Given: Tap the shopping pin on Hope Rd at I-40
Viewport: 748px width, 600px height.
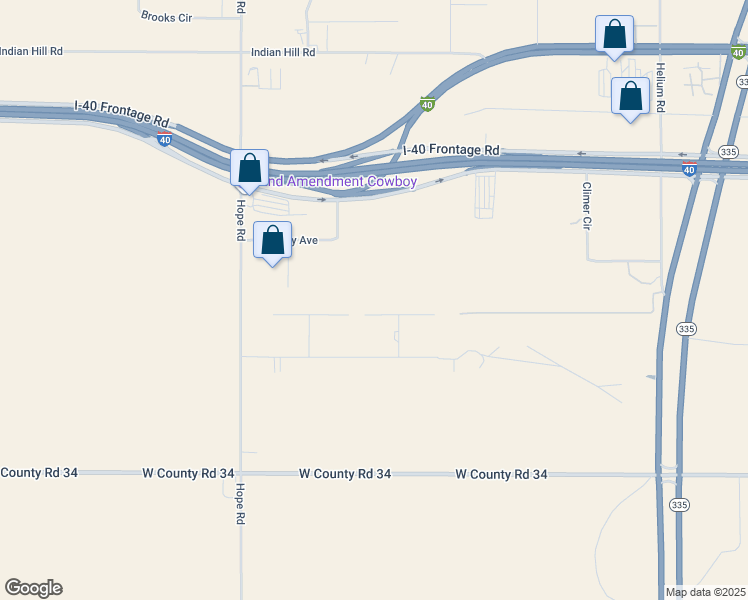Looking at the screenshot, I should coord(249,168).
